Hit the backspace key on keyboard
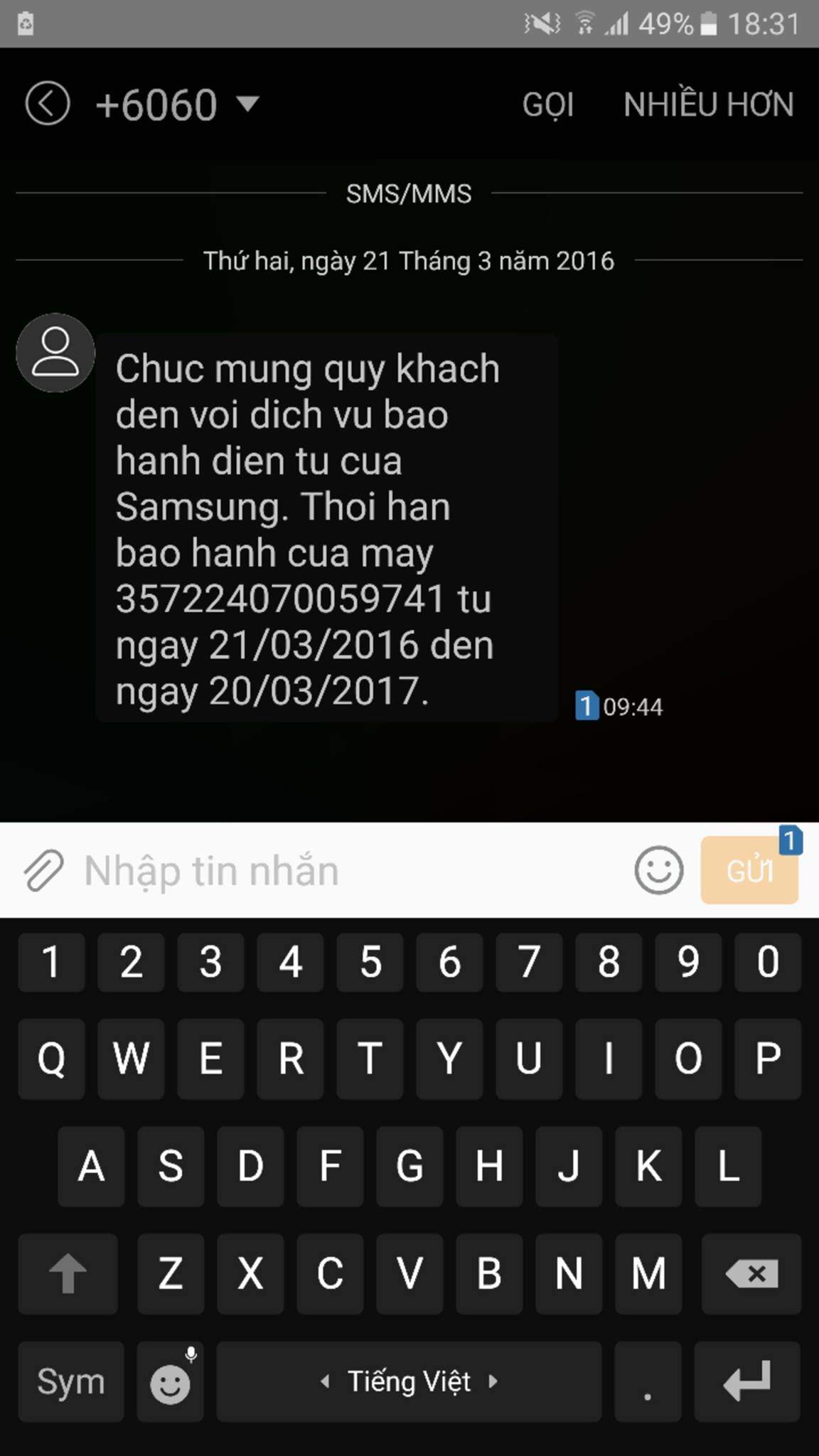This screenshot has height=1456, width=819. [751, 1273]
